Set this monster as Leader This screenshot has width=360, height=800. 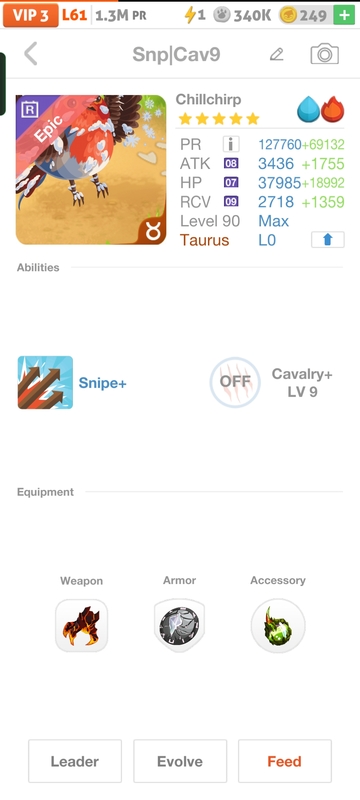(x=75, y=761)
